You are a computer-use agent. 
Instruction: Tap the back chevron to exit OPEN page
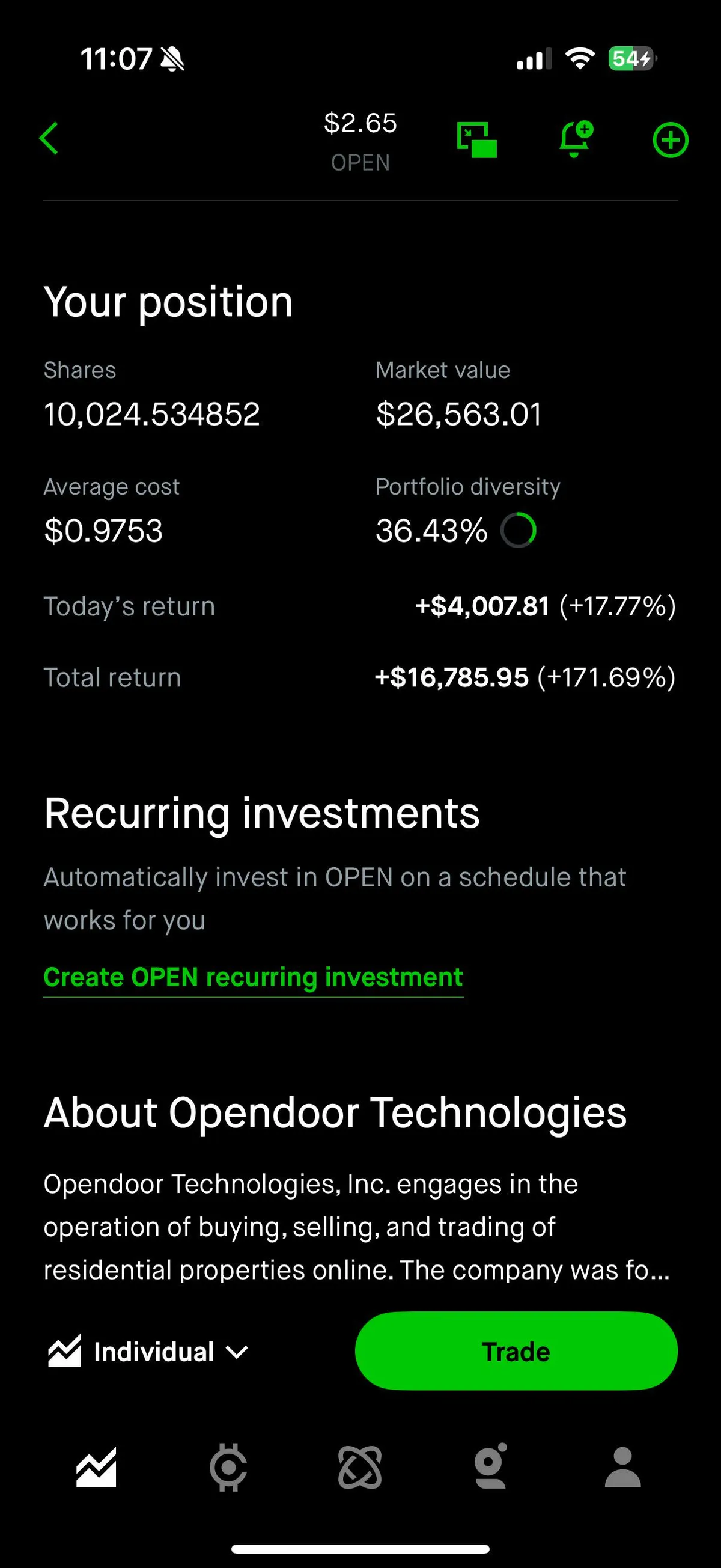point(49,139)
